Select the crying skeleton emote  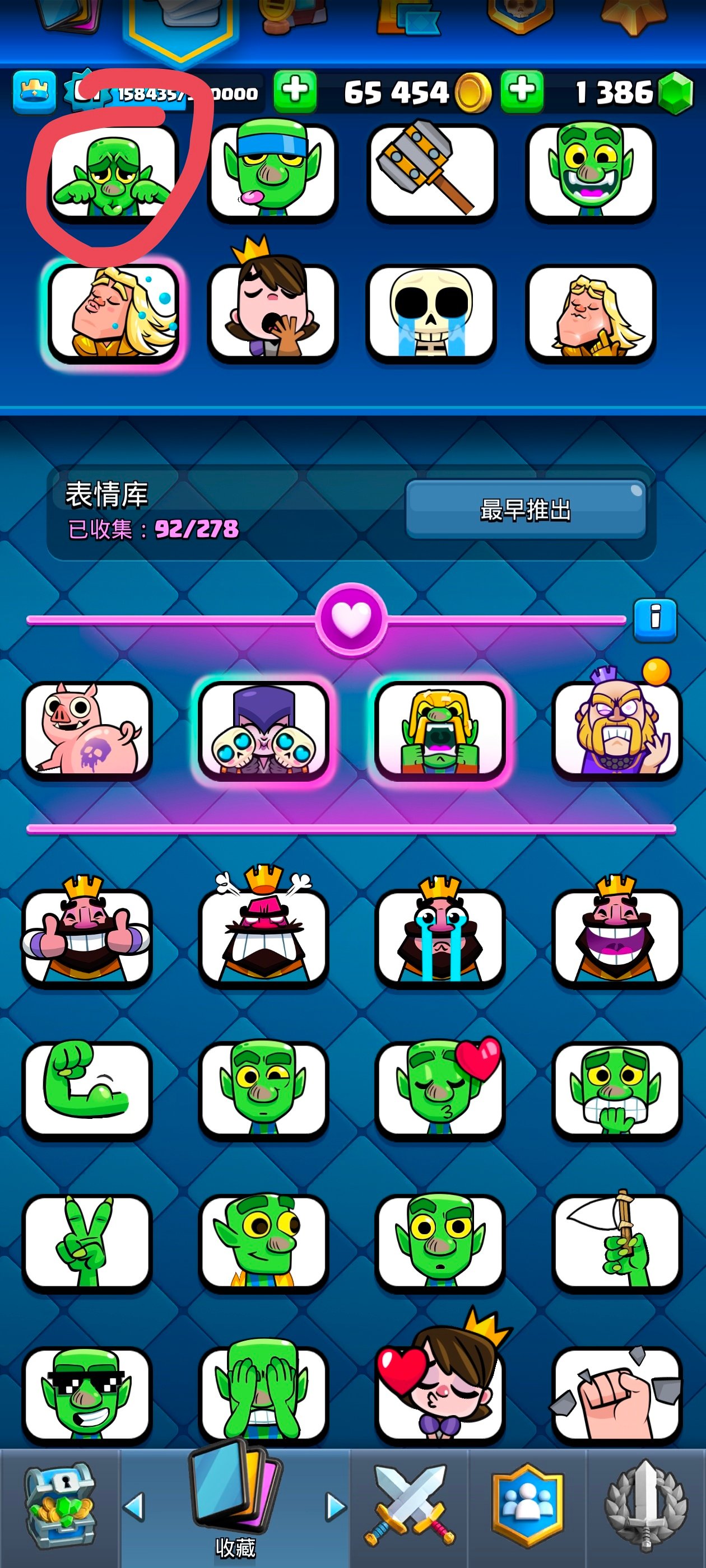click(431, 312)
